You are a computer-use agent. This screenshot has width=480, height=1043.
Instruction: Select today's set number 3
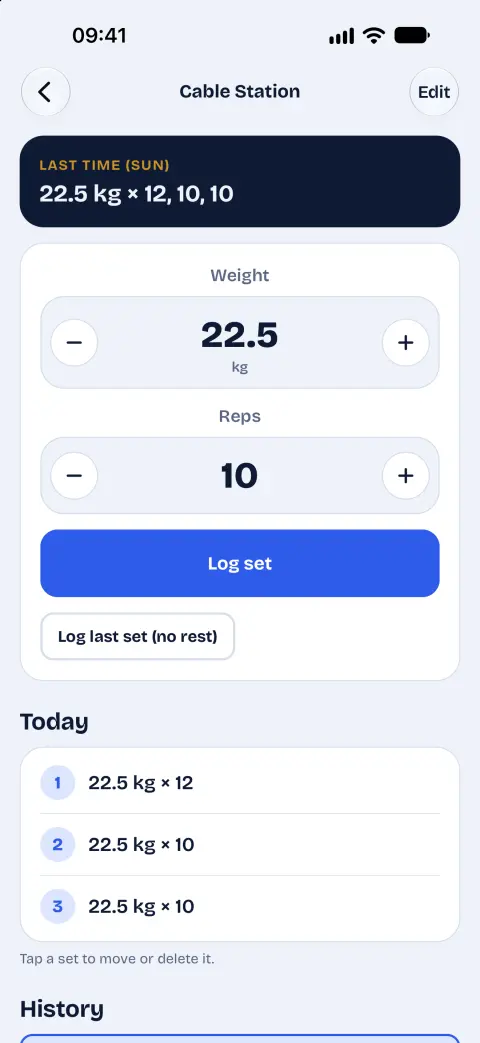click(x=240, y=907)
